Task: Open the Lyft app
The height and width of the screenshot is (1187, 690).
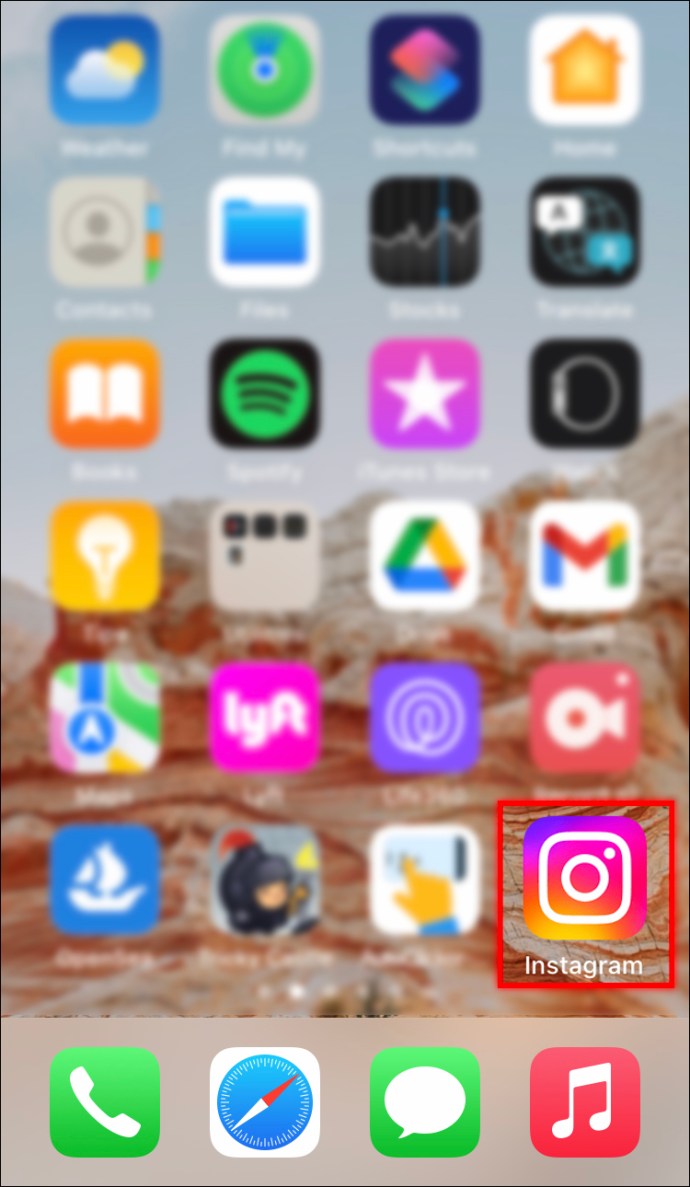Action: 265,717
